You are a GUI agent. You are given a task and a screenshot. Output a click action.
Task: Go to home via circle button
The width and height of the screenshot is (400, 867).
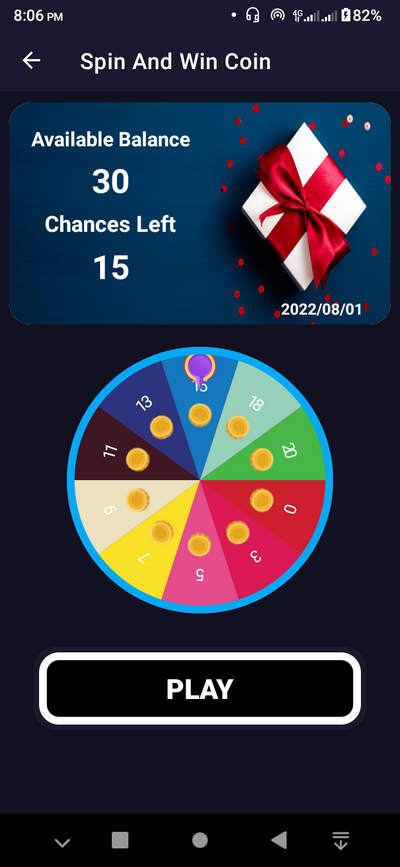click(x=200, y=840)
